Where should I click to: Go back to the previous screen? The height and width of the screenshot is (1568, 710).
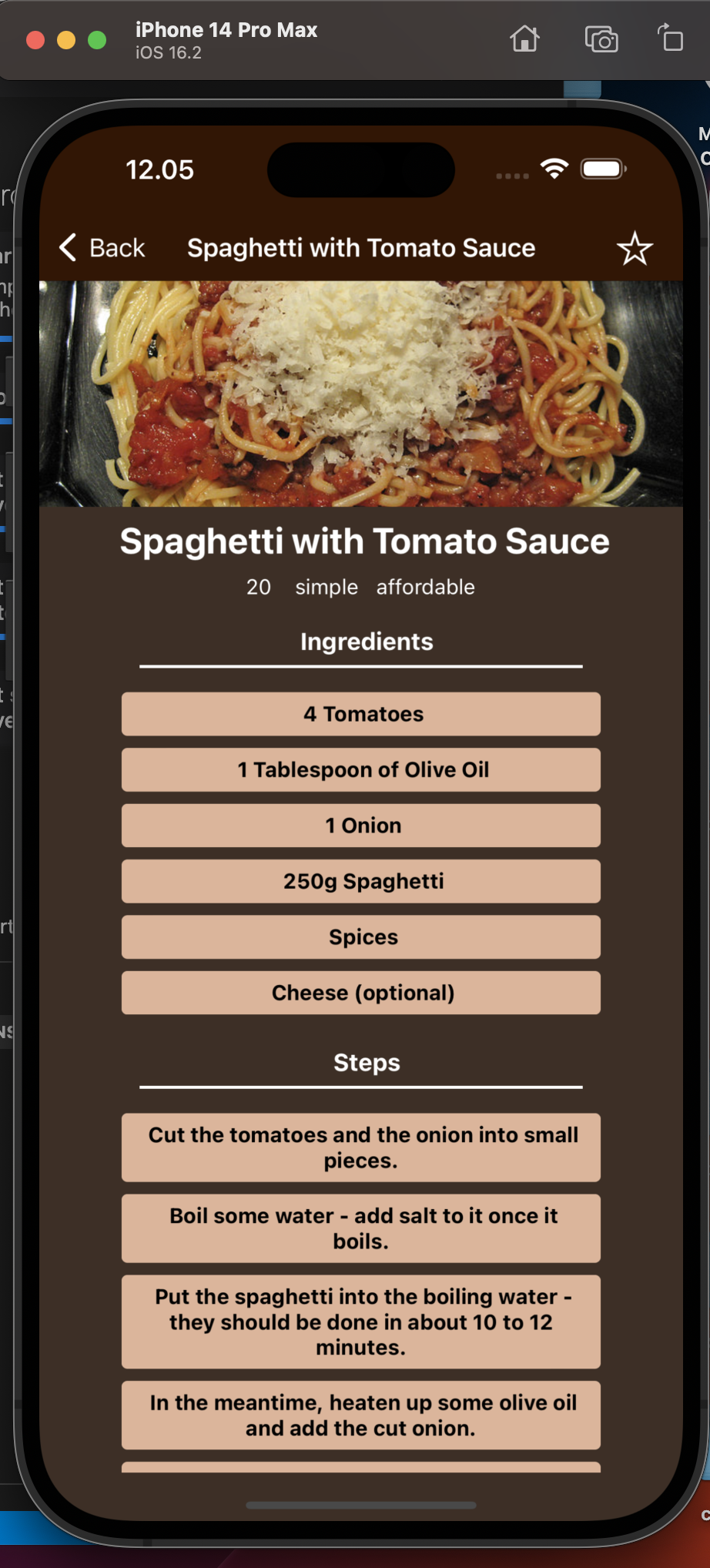coord(102,248)
